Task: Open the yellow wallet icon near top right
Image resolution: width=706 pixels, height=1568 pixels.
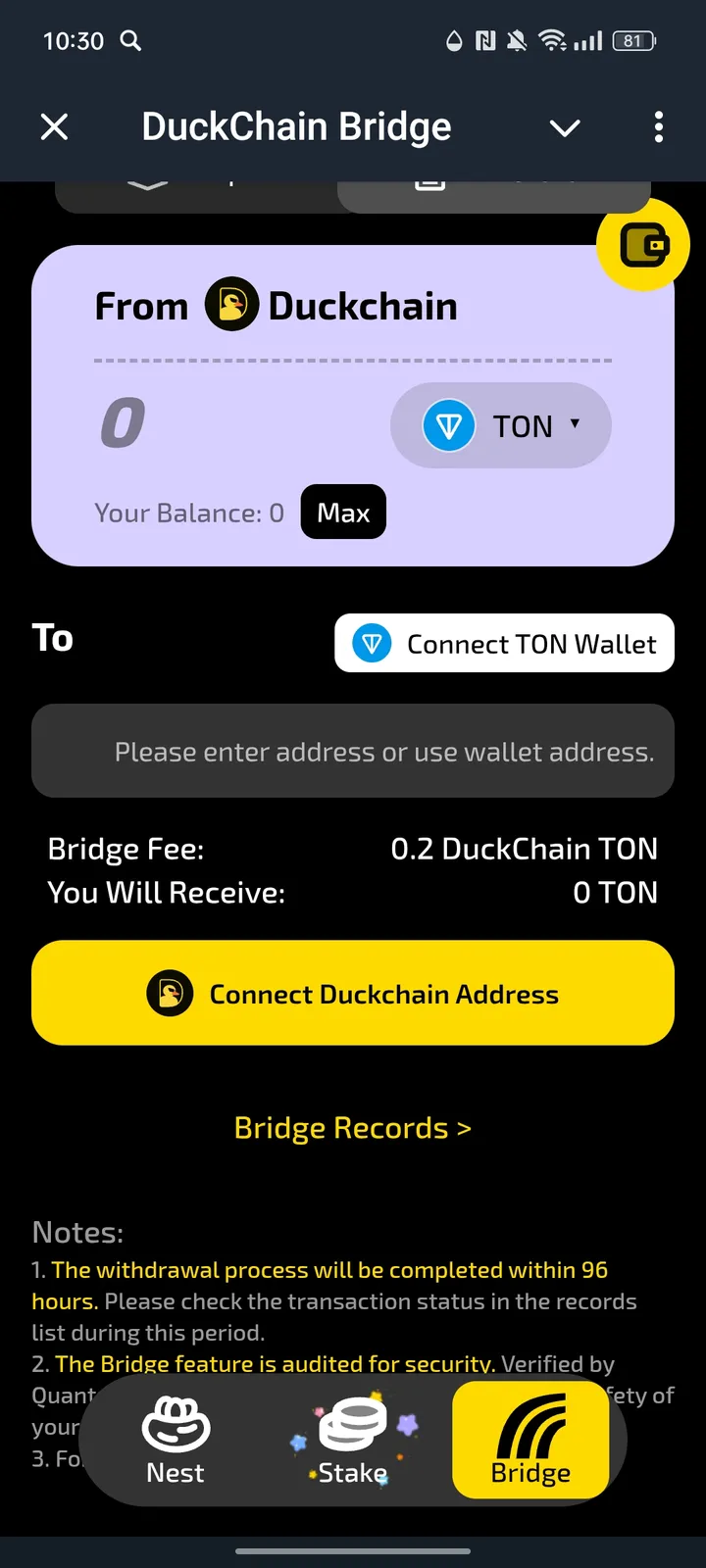Action: 642,244
